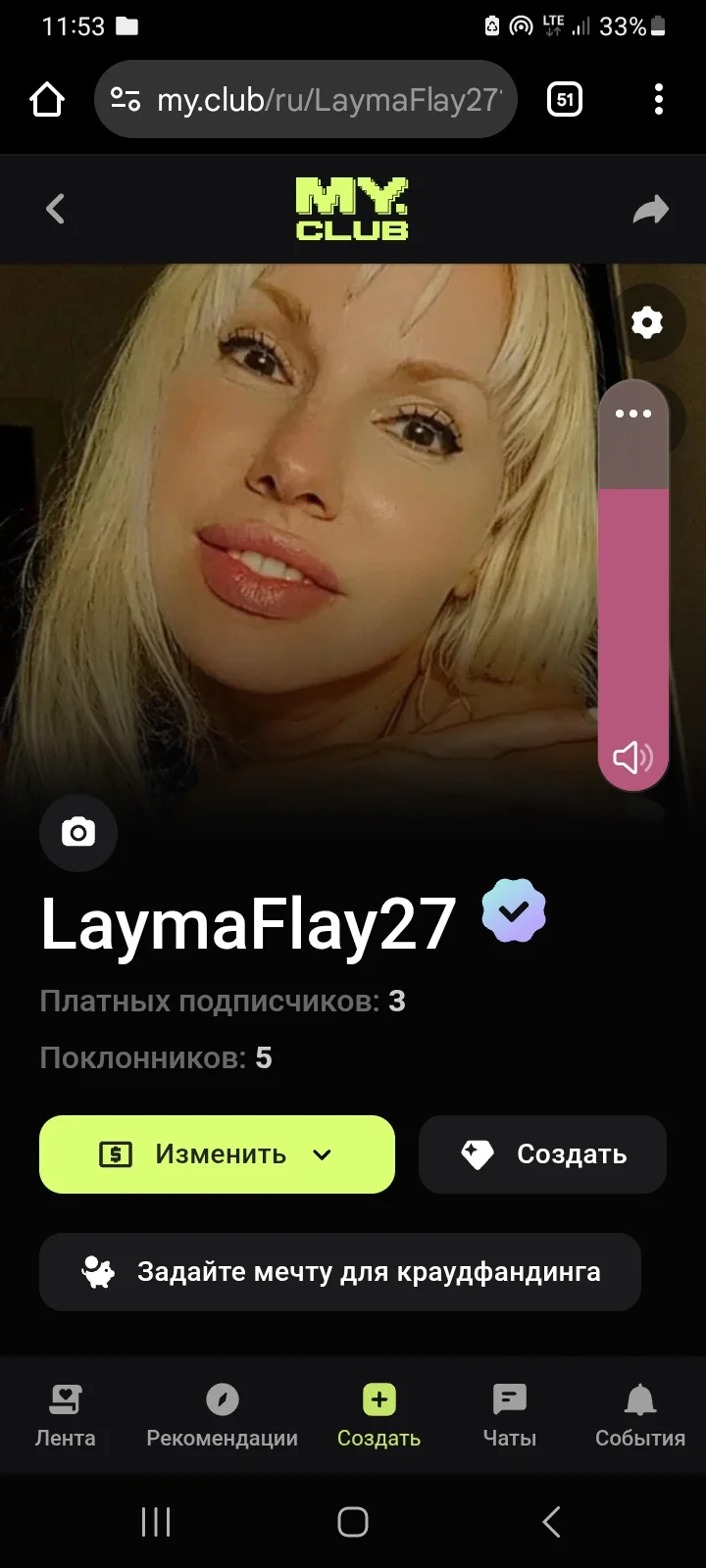Screen dimensions: 706x1568
Task: Show the 51 open browser tabs
Action: (565, 99)
